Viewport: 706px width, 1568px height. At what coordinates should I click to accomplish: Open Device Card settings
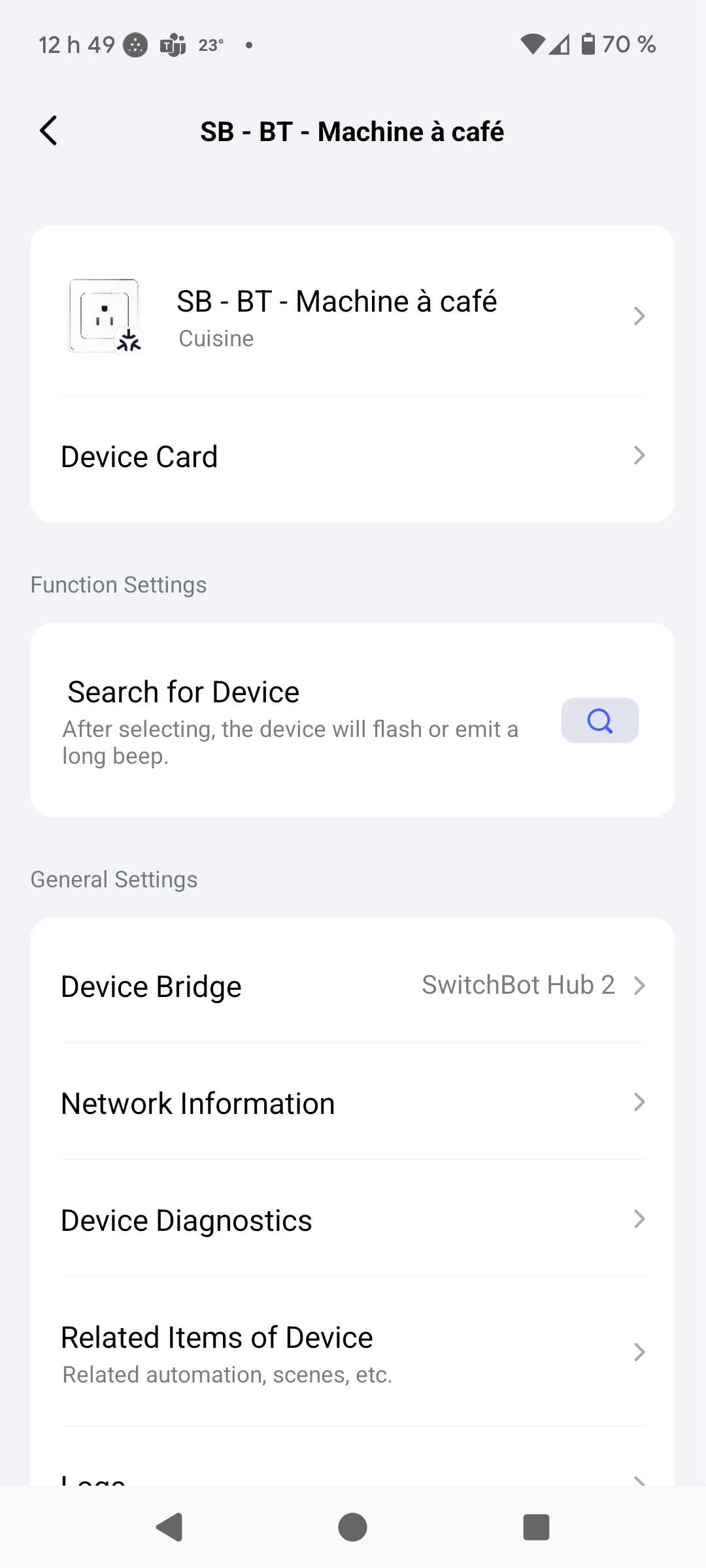click(x=352, y=456)
